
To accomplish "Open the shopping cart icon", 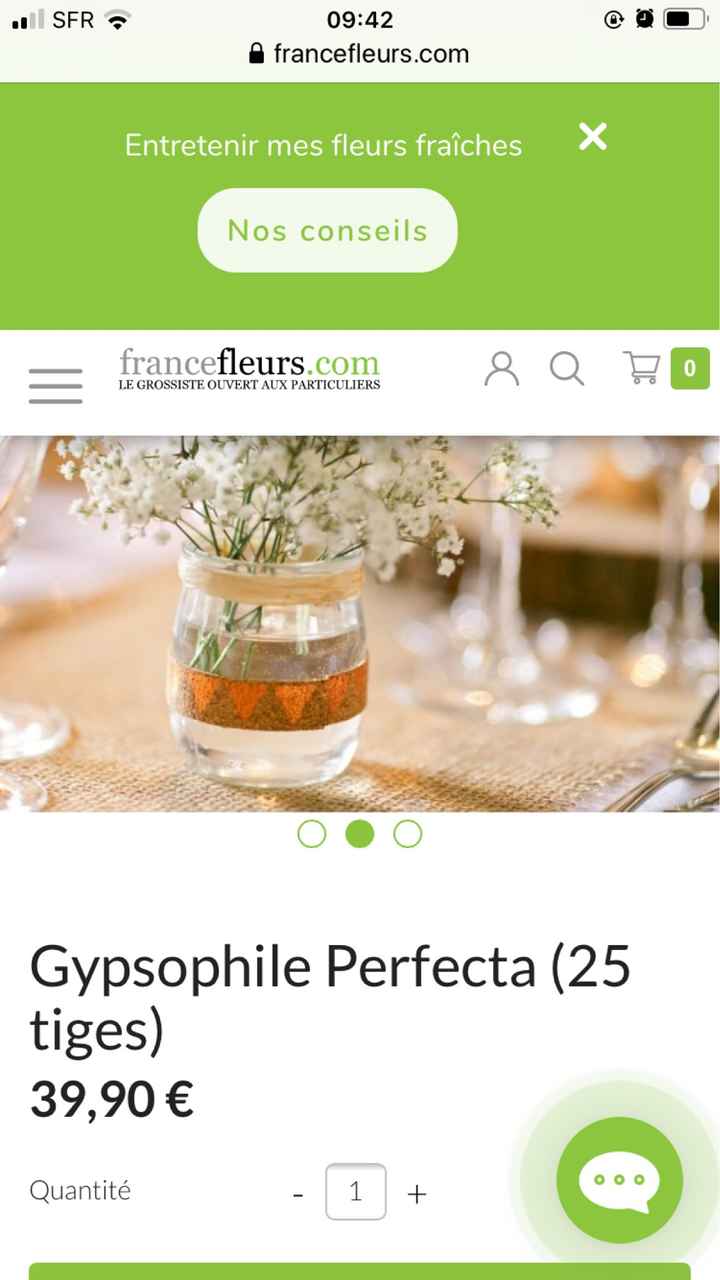I will click(x=642, y=369).
